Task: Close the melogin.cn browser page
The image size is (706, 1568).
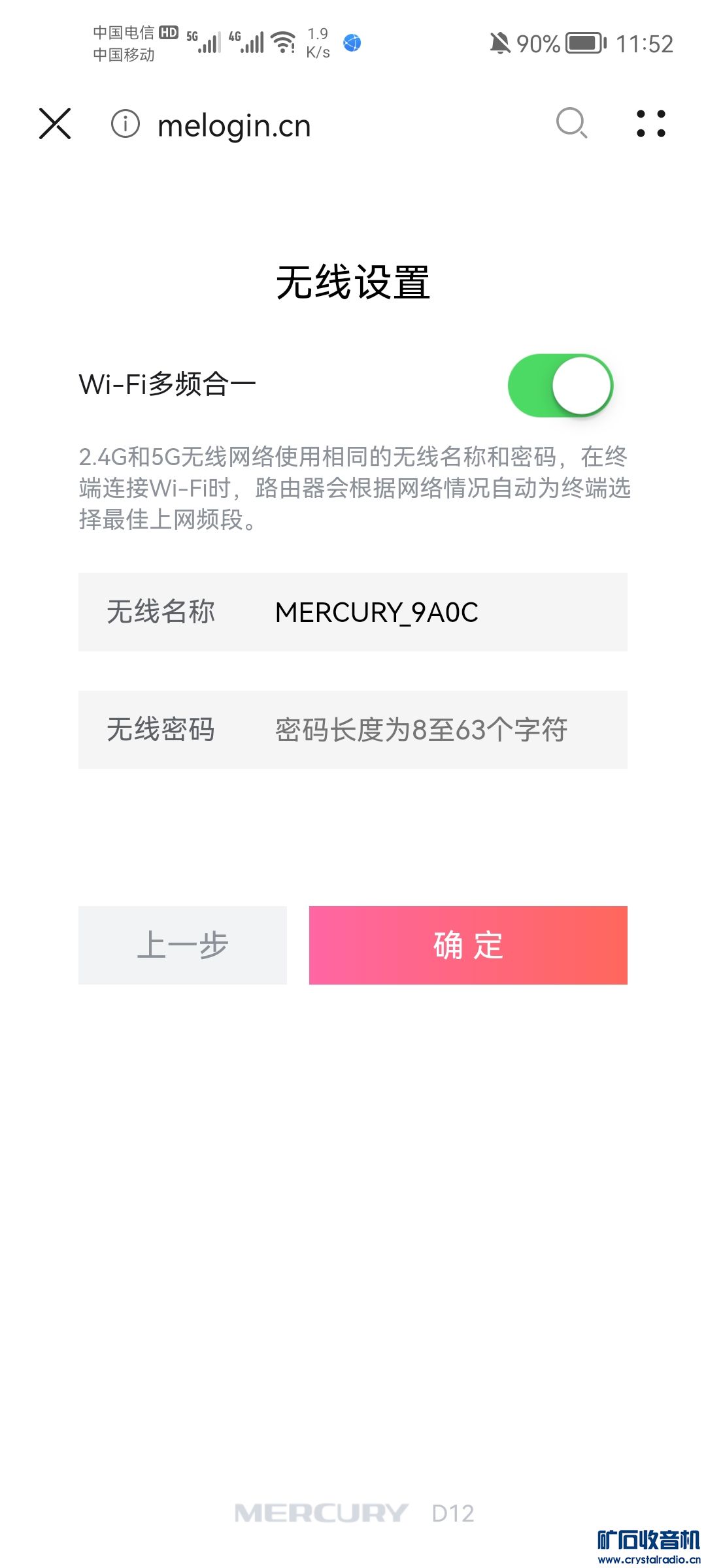Action: tap(55, 123)
